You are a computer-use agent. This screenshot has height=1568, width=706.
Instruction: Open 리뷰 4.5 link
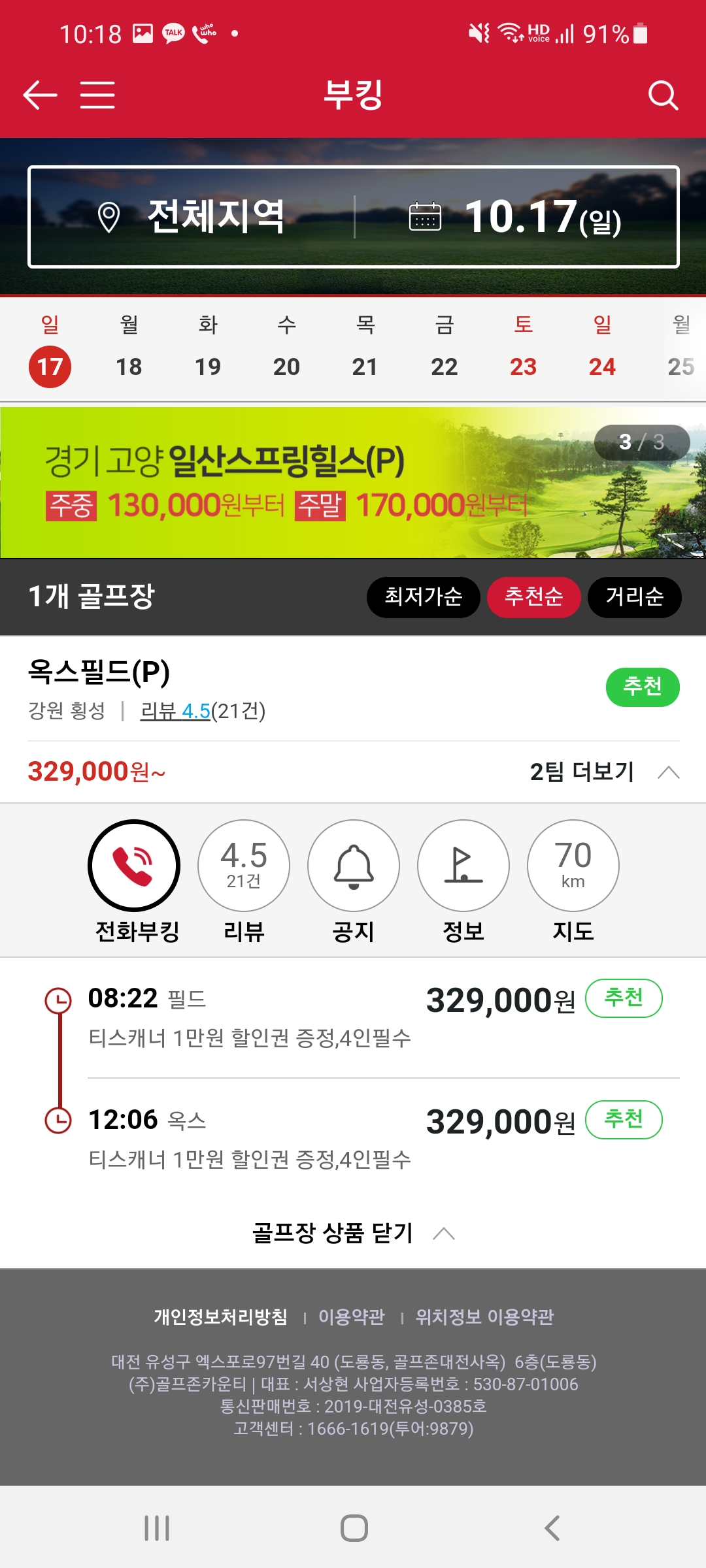[175, 711]
